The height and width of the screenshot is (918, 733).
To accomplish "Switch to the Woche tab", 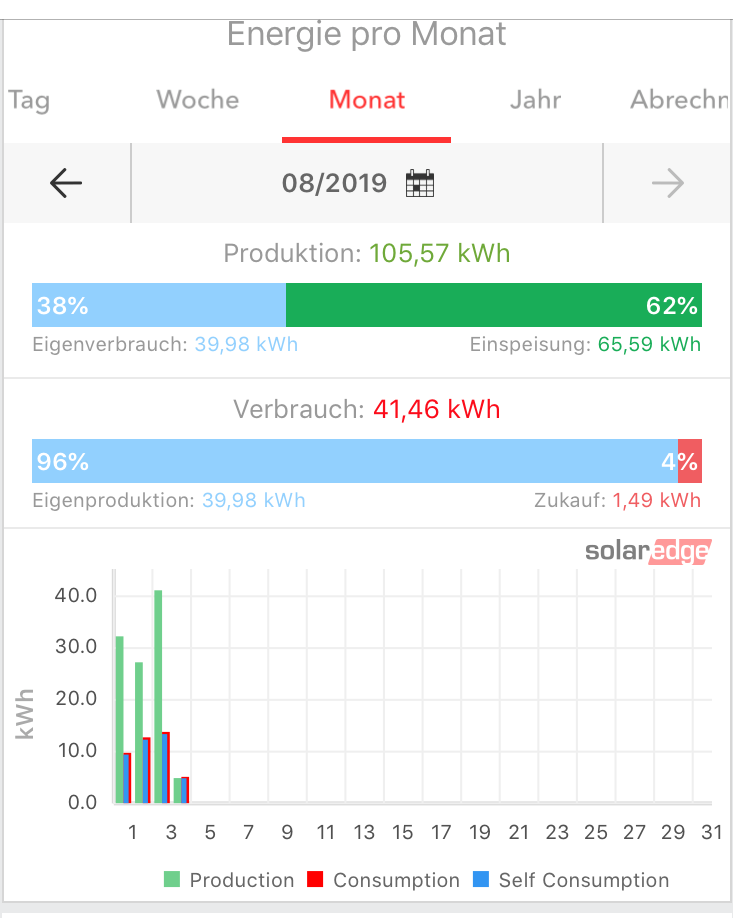I will [198, 100].
